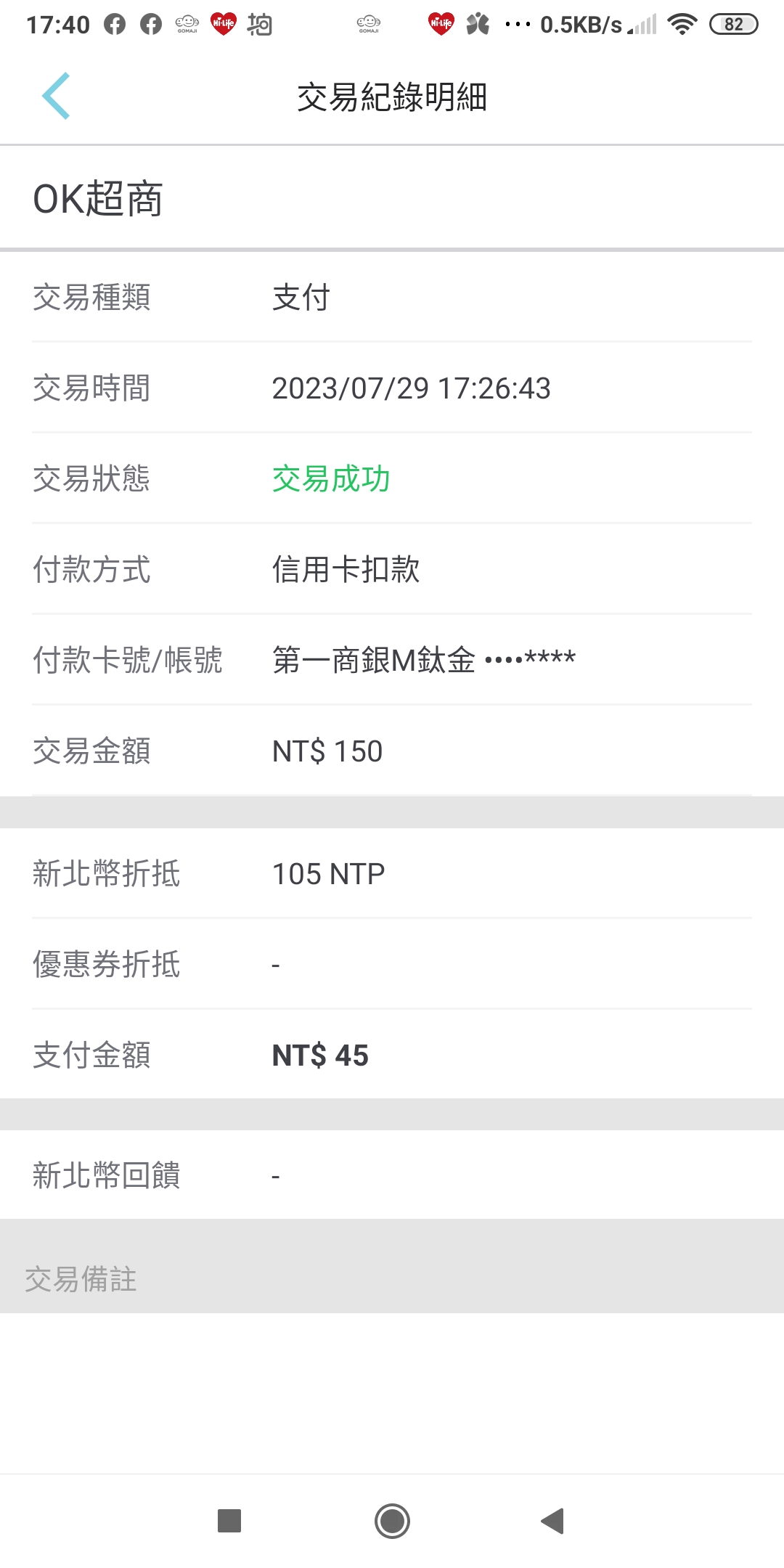
Task: Open recent apps with the square button
Action: tap(229, 1521)
